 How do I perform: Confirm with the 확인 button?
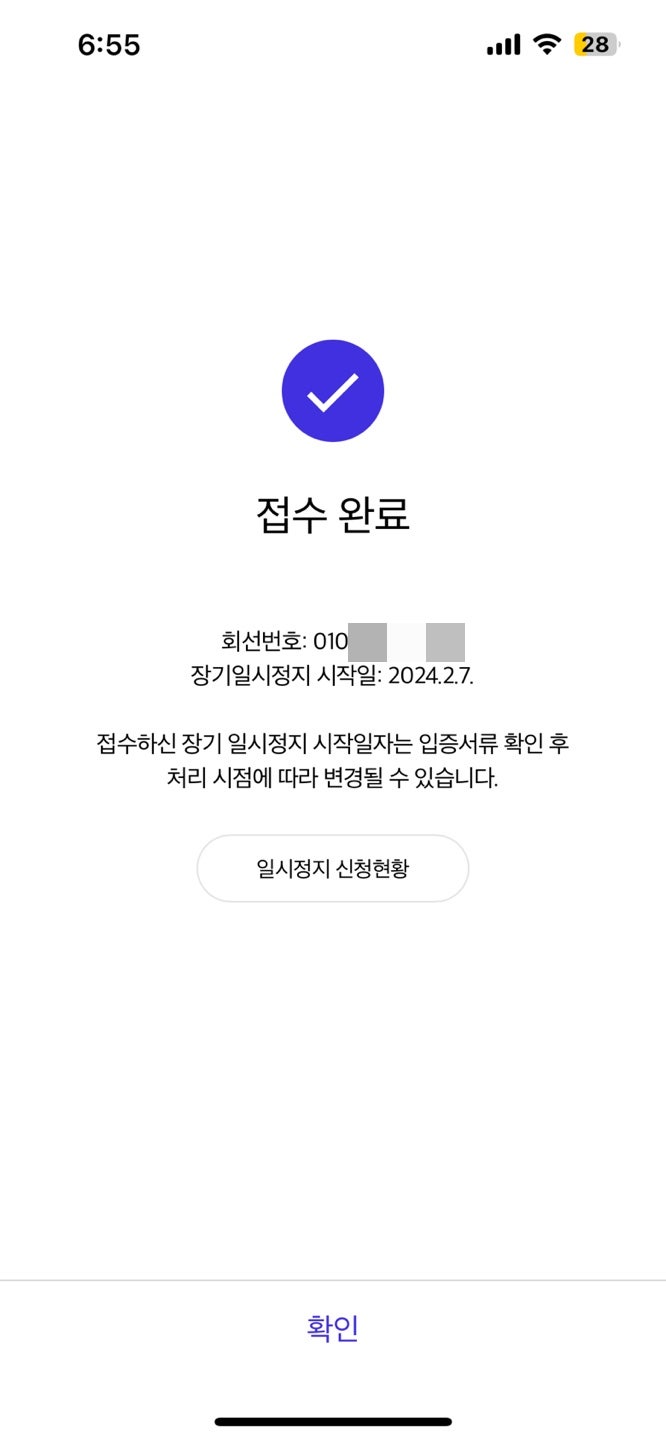[x=333, y=1328]
